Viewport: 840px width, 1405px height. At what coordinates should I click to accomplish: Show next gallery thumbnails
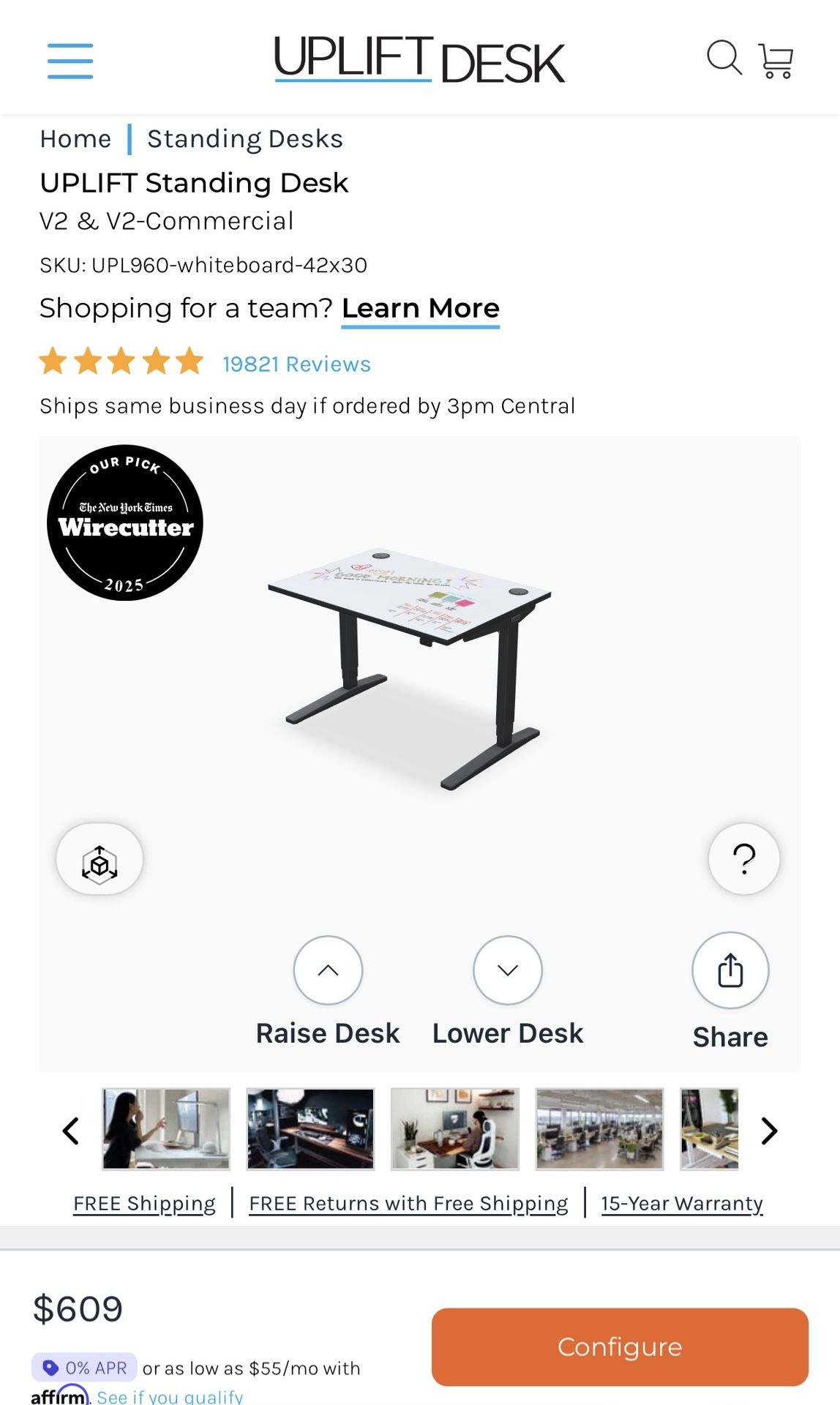pos(769,1131)
